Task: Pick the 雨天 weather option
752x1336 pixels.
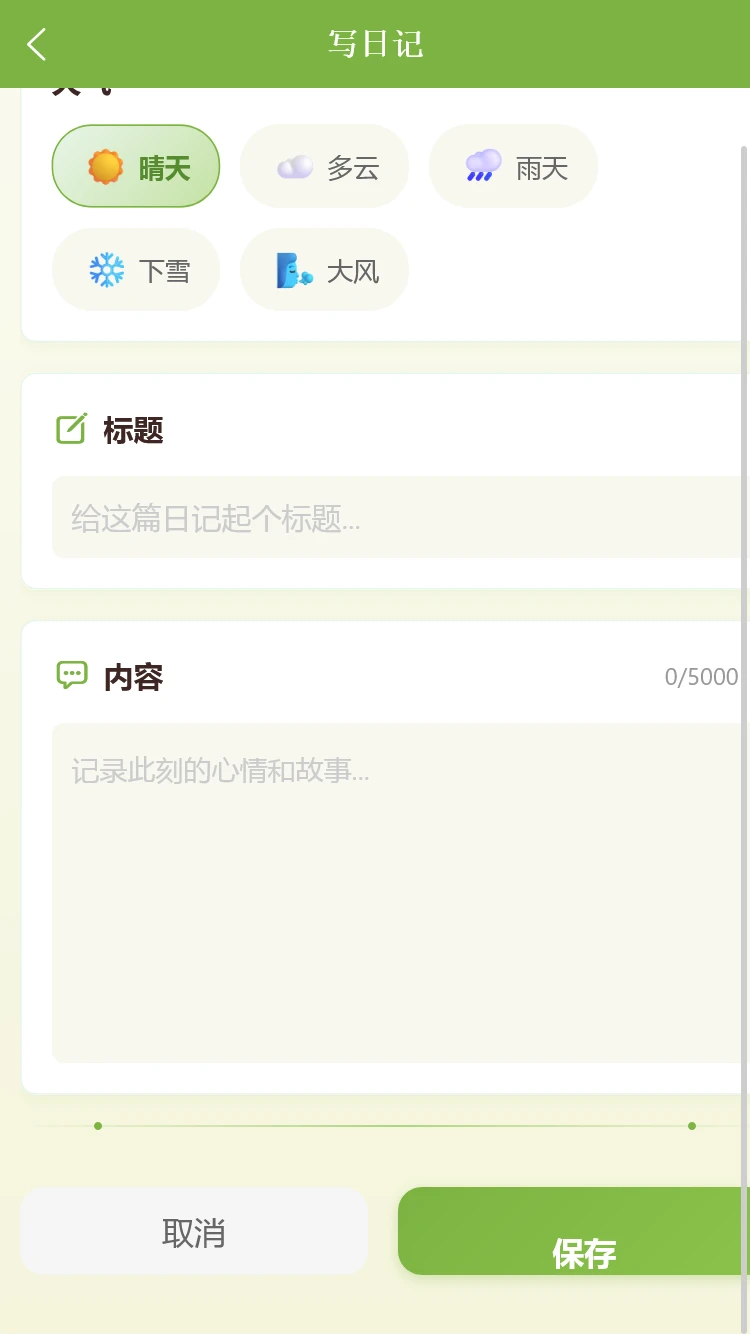Action: (x=513, y=167)
